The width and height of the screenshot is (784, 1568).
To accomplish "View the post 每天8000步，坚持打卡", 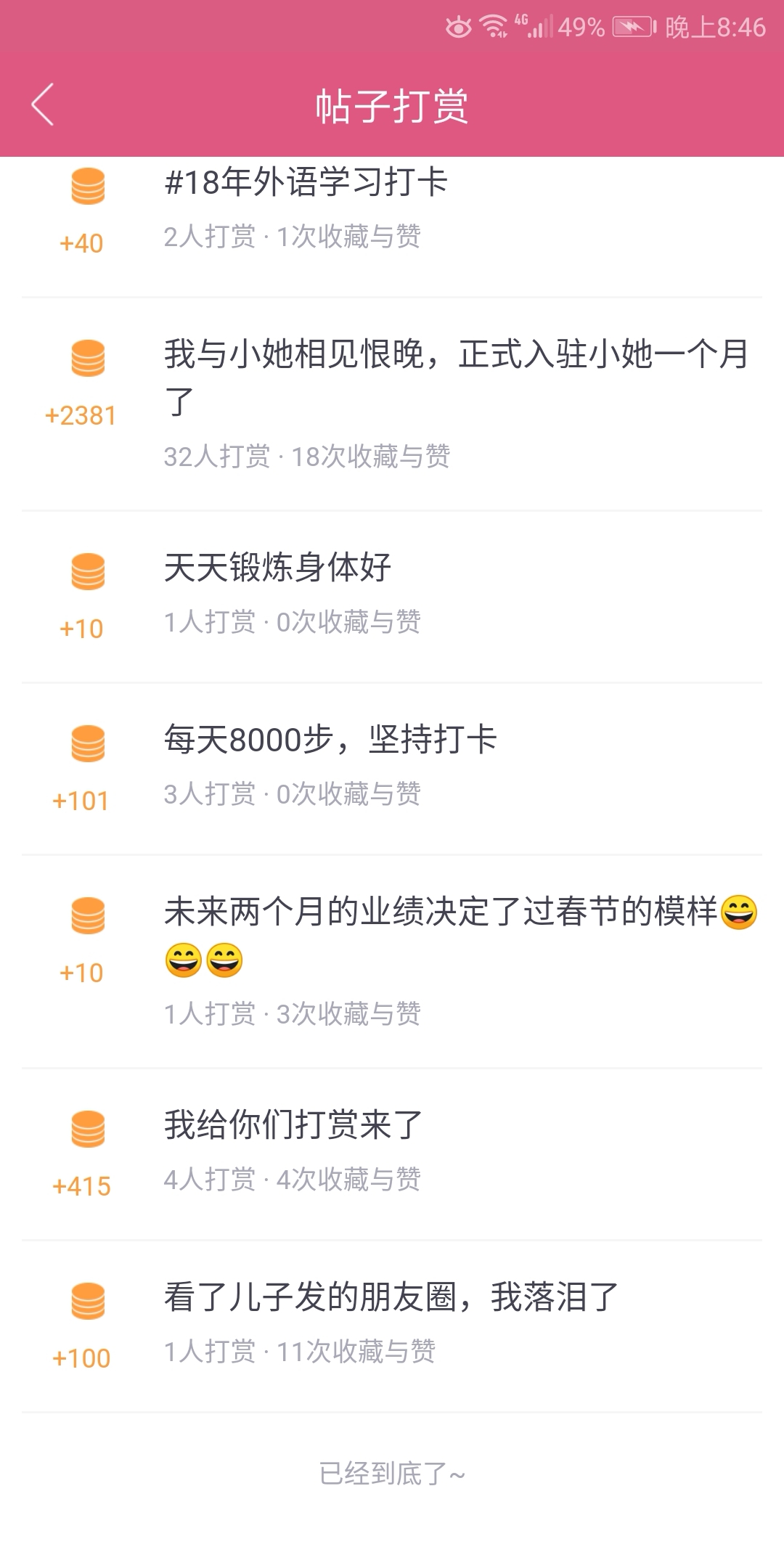I will [x=392, y=769].
